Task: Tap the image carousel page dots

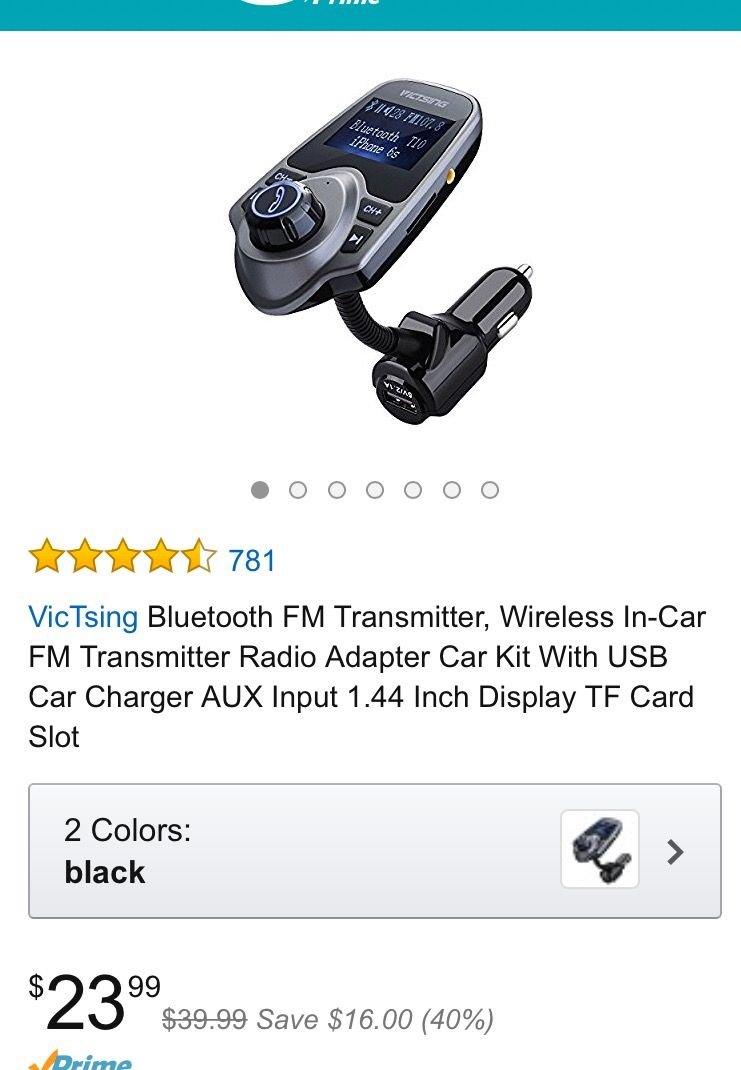Action: pyautogui.click(x=374, y=490)
